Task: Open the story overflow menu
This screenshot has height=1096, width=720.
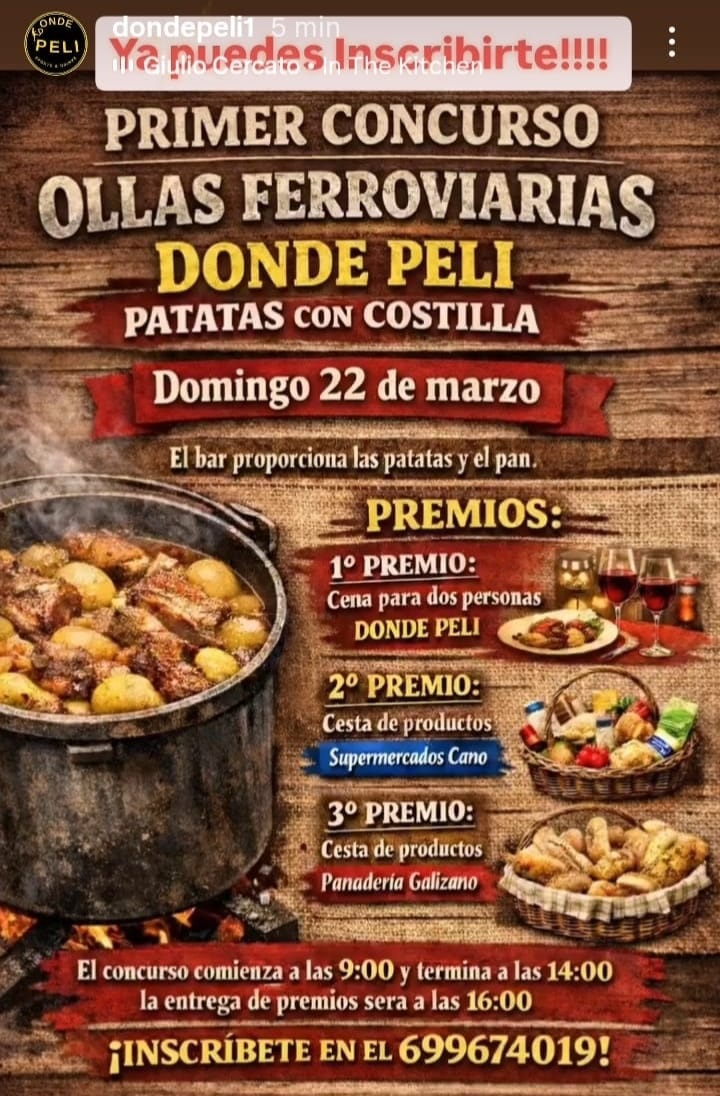Action: 672,42
